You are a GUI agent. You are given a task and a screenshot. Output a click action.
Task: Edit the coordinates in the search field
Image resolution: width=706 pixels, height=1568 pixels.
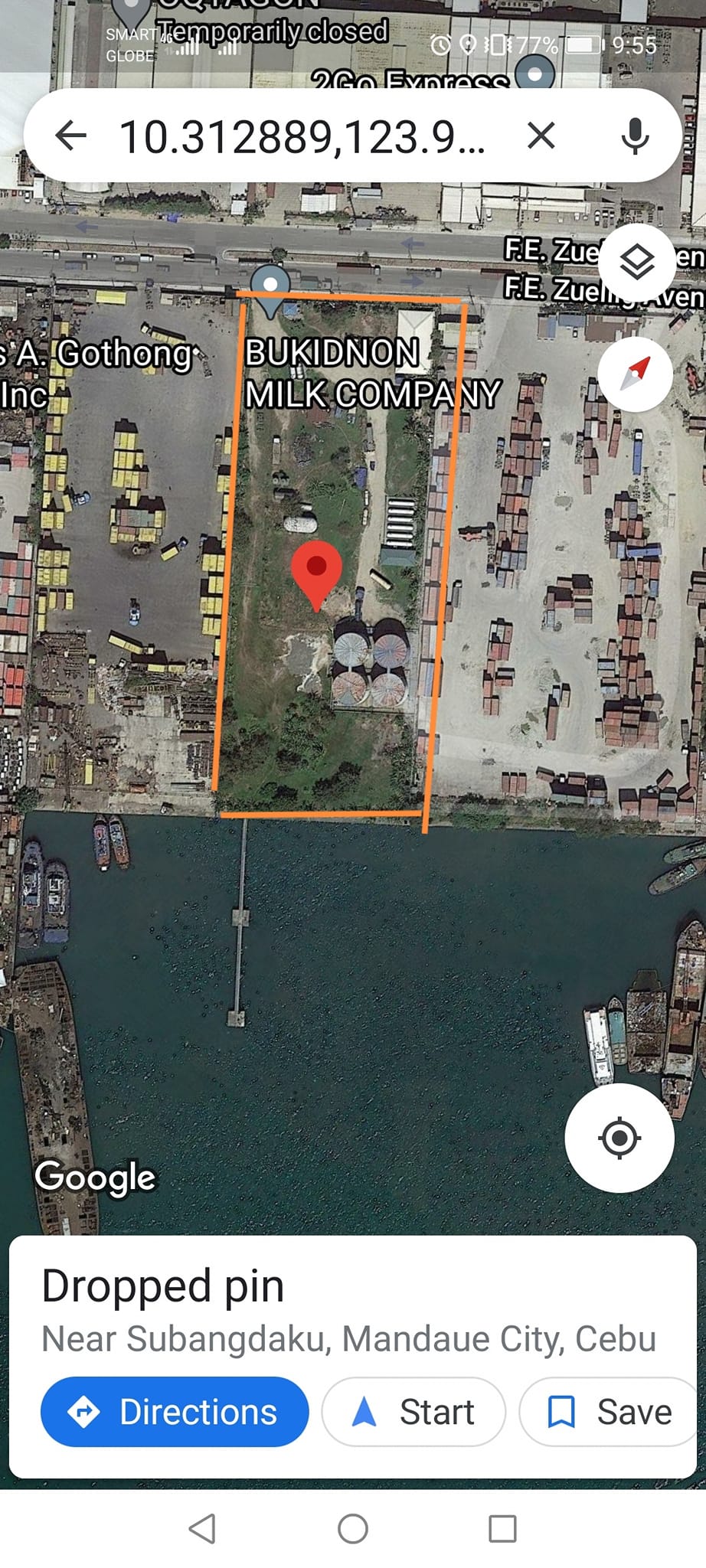[302, 137]
